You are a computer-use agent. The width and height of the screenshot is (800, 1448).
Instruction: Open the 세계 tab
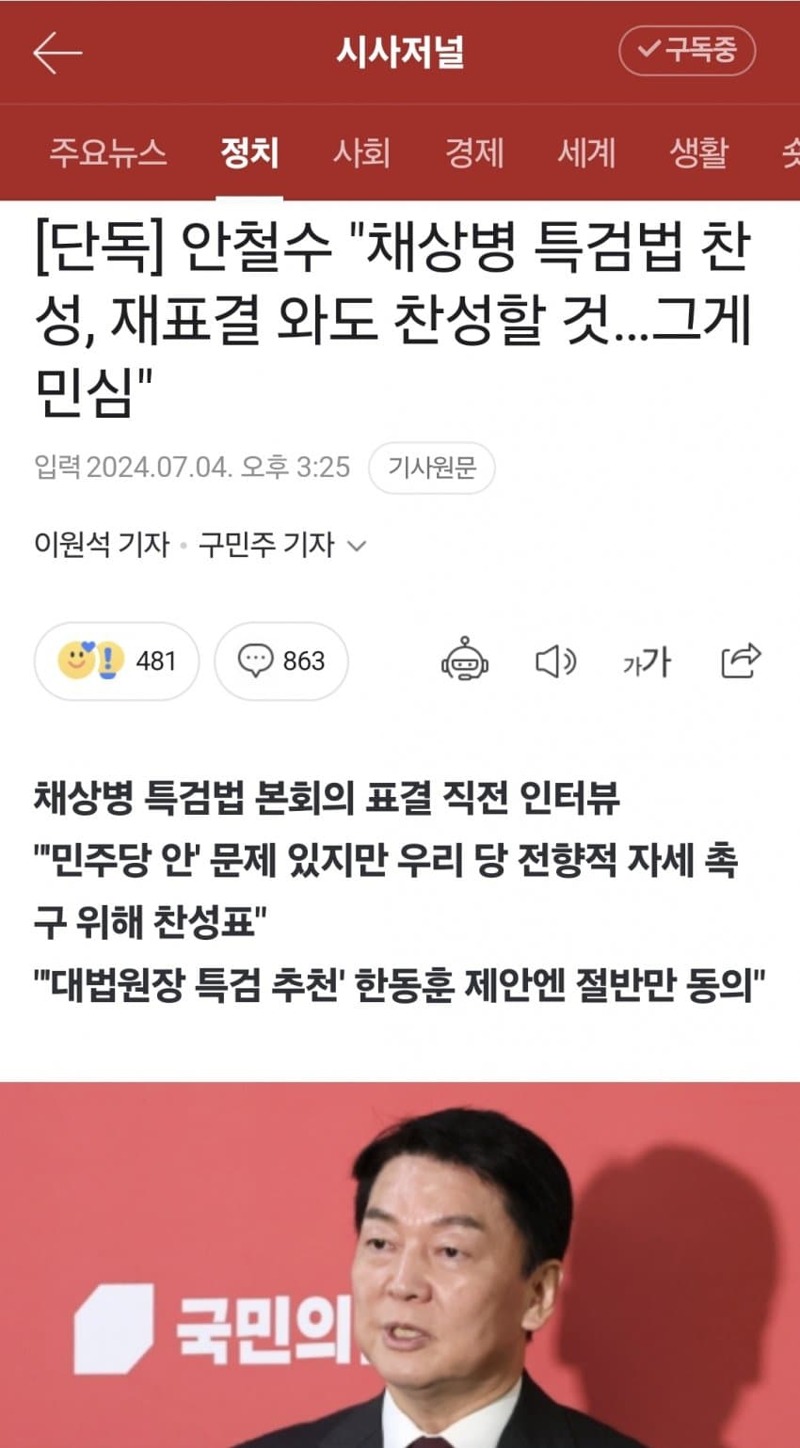click(x=586, y=153)
